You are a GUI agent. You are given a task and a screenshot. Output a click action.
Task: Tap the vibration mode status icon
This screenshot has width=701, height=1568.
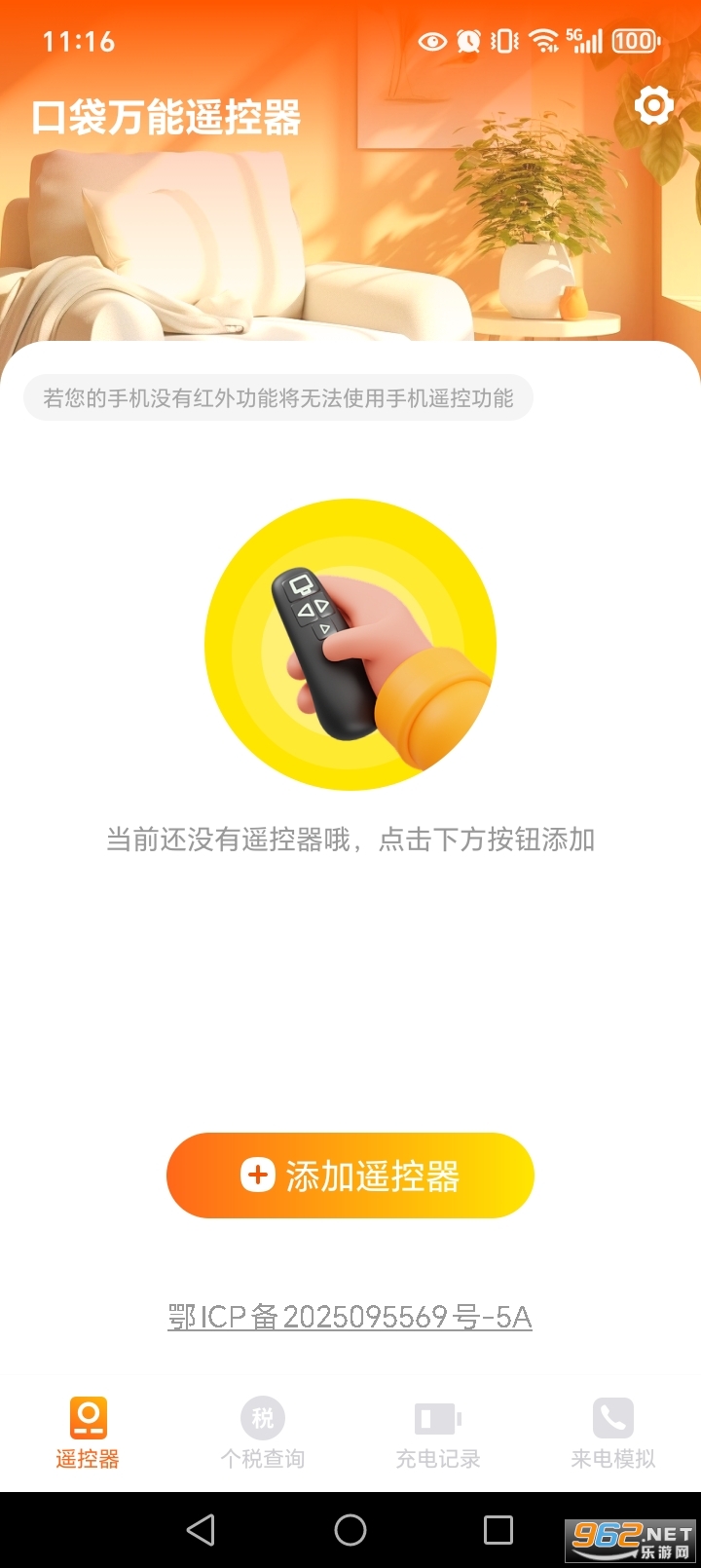coord(502,41)
